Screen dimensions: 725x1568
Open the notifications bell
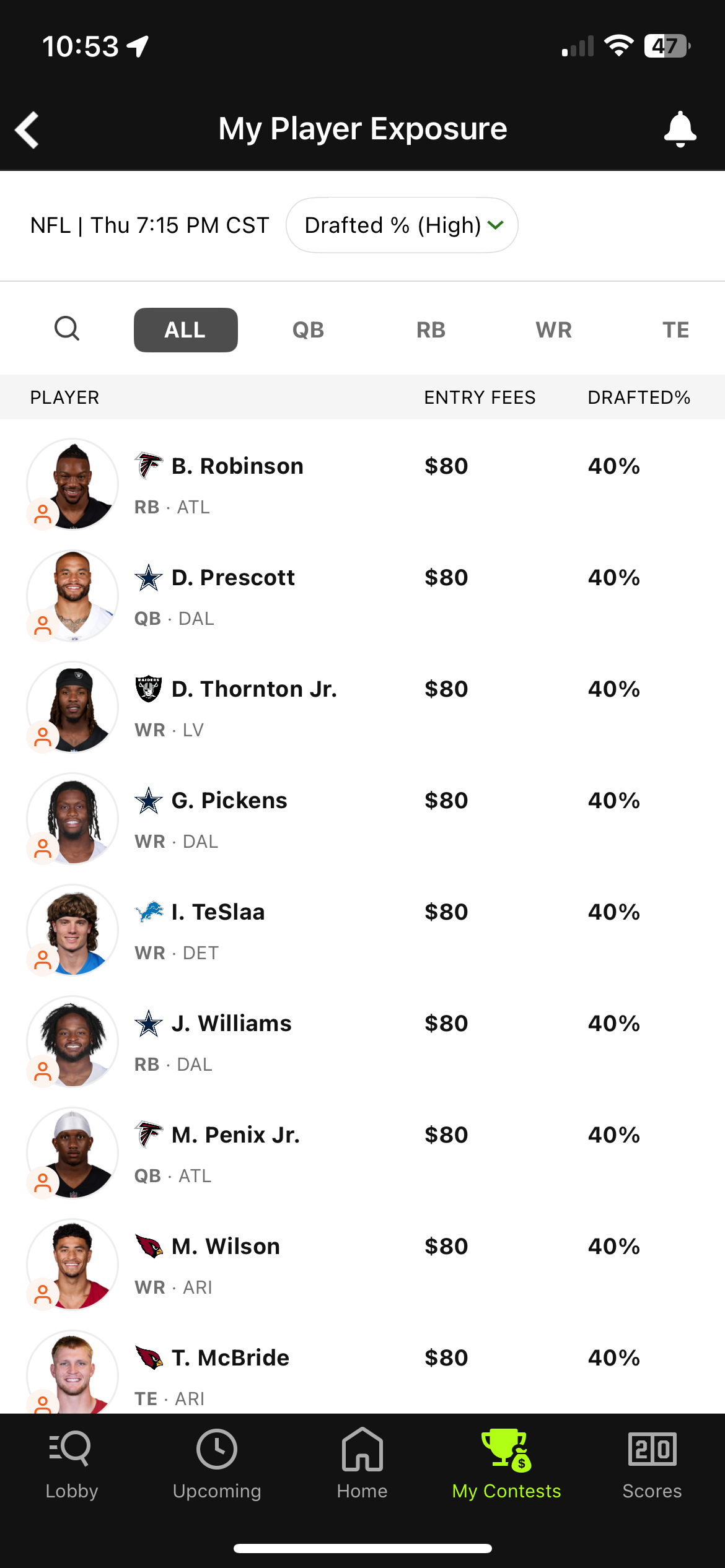click(680, 129)
